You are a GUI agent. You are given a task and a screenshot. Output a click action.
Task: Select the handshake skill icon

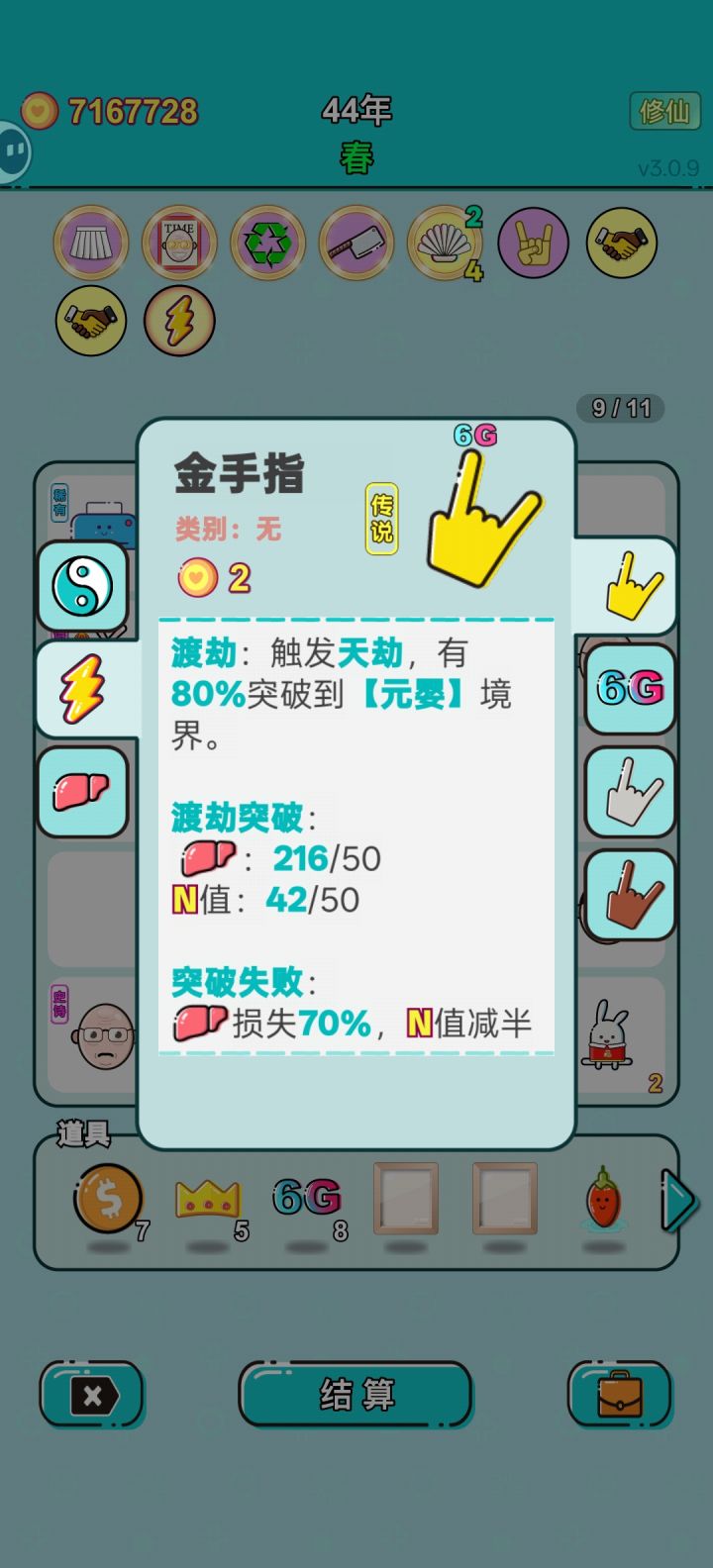620,244
